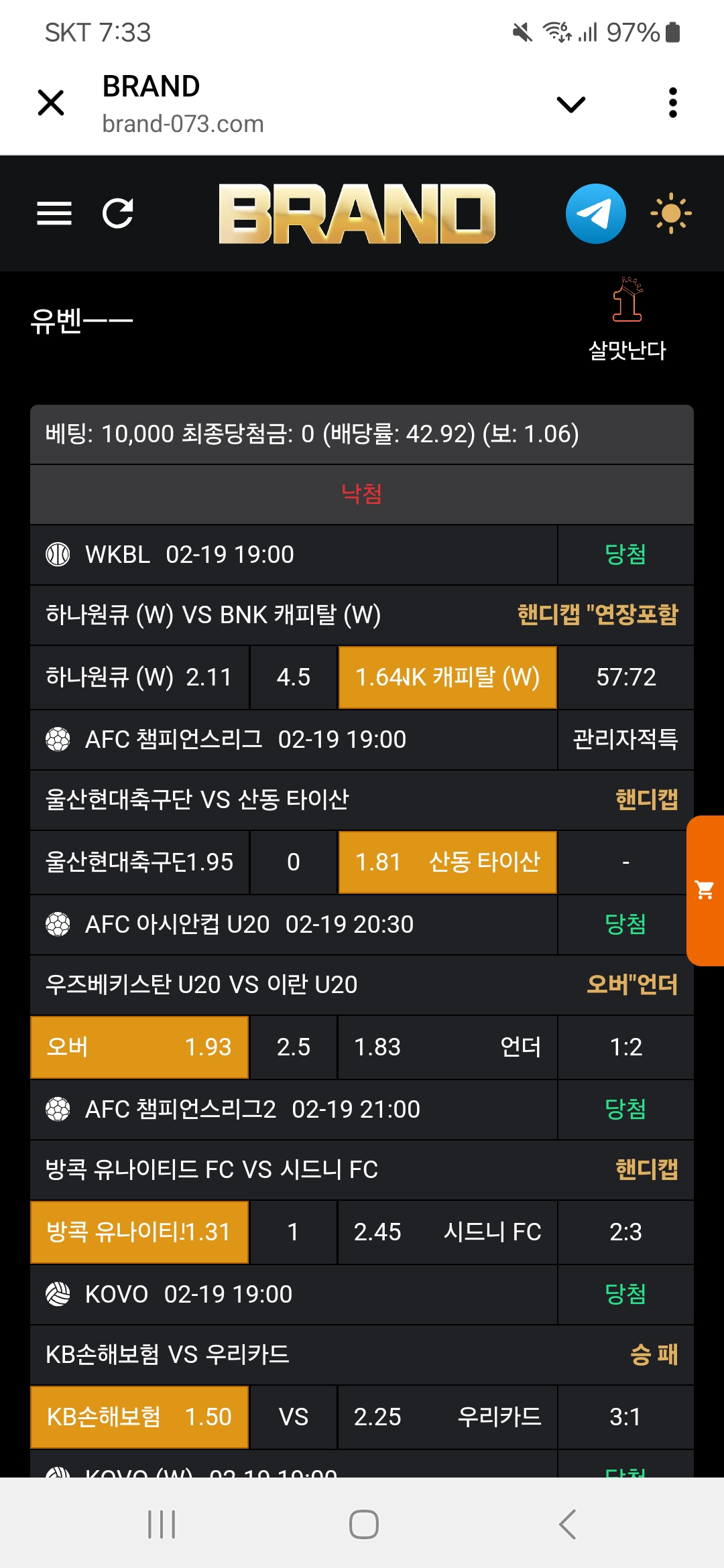
Task: Toggle light mode with sun icon
Action: pos(670,214)
